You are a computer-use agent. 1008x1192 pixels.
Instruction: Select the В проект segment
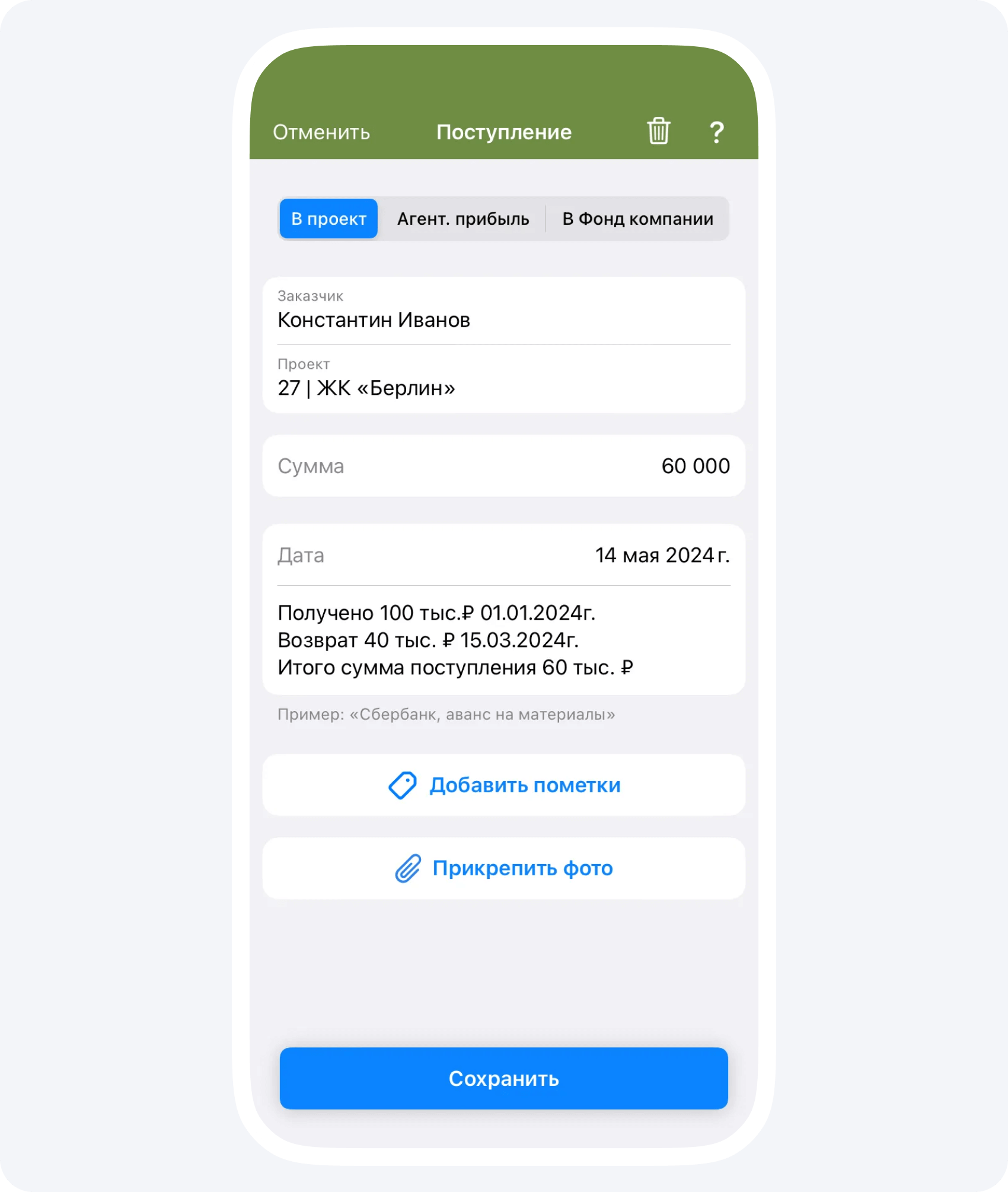click(328, 219)
